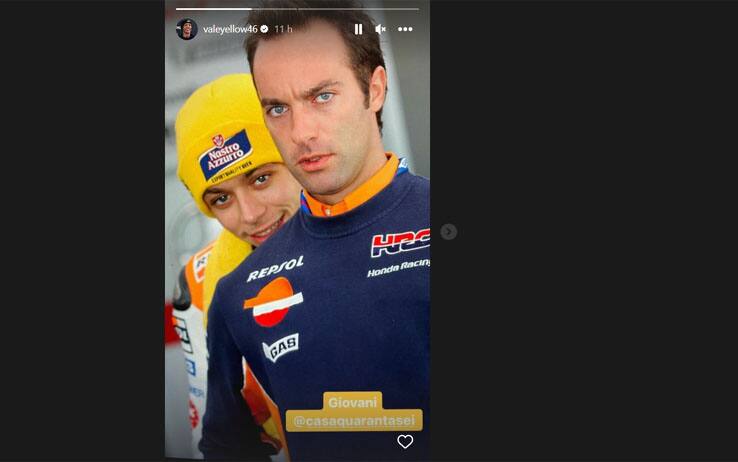This screenshot has width=738, height=462.
Task: Go to the next story arrow
Action: [x=448, y=231]
